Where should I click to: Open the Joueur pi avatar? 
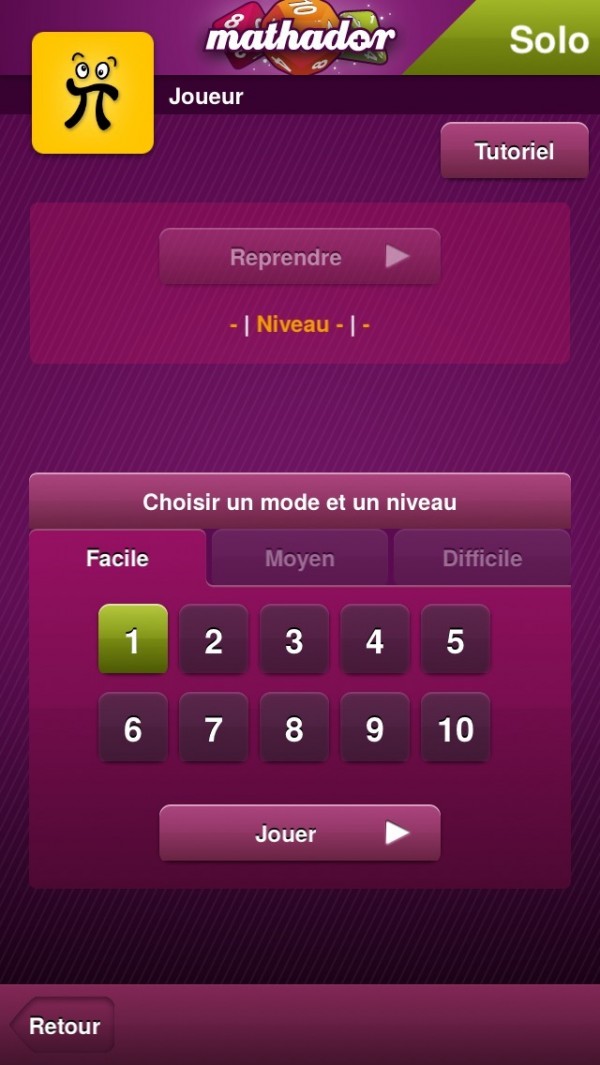pos(93,93)
